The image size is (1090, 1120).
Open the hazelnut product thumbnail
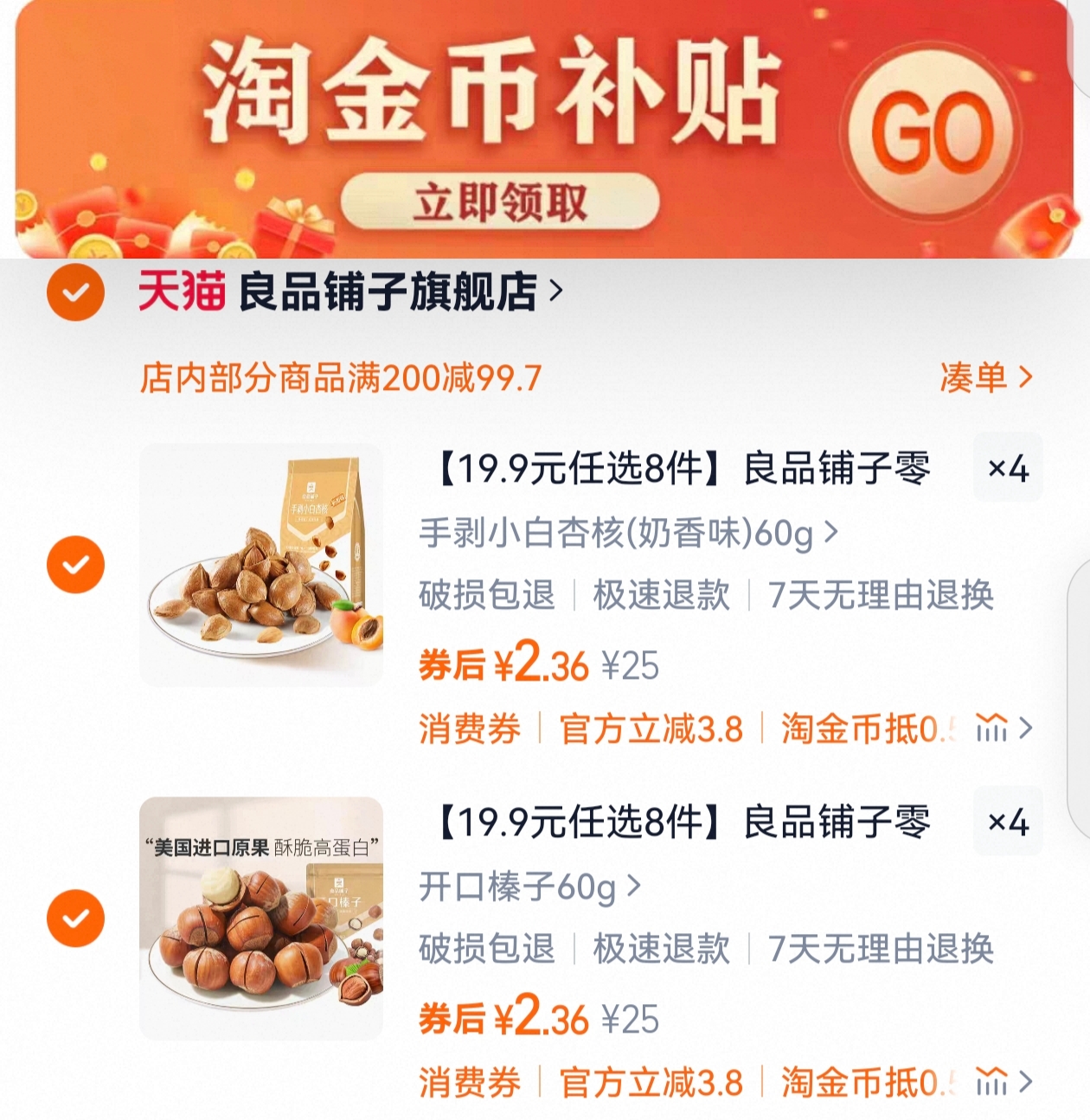coord(261,919)
